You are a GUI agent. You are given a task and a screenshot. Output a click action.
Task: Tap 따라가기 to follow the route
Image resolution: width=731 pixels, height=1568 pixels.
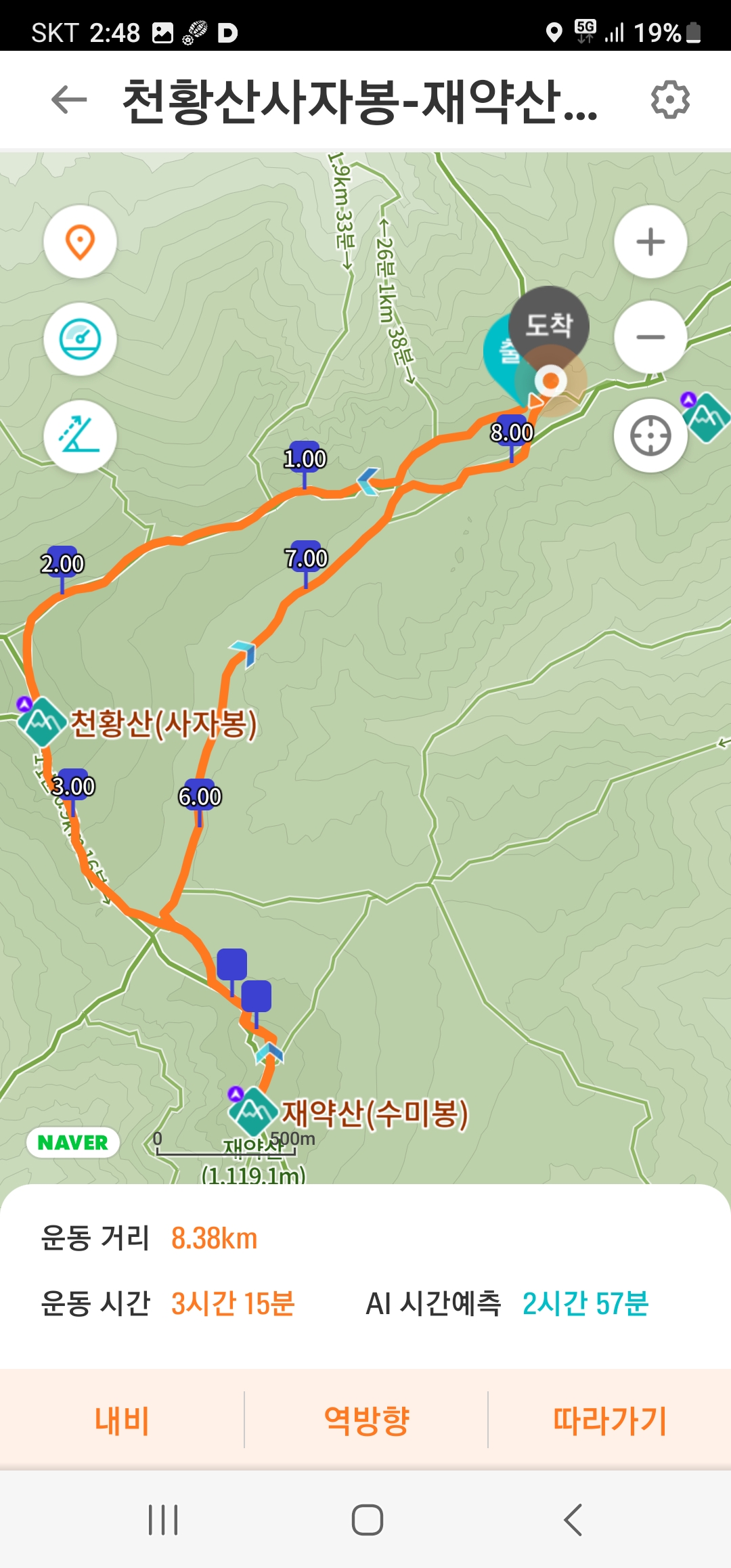tap(609, 1420)
